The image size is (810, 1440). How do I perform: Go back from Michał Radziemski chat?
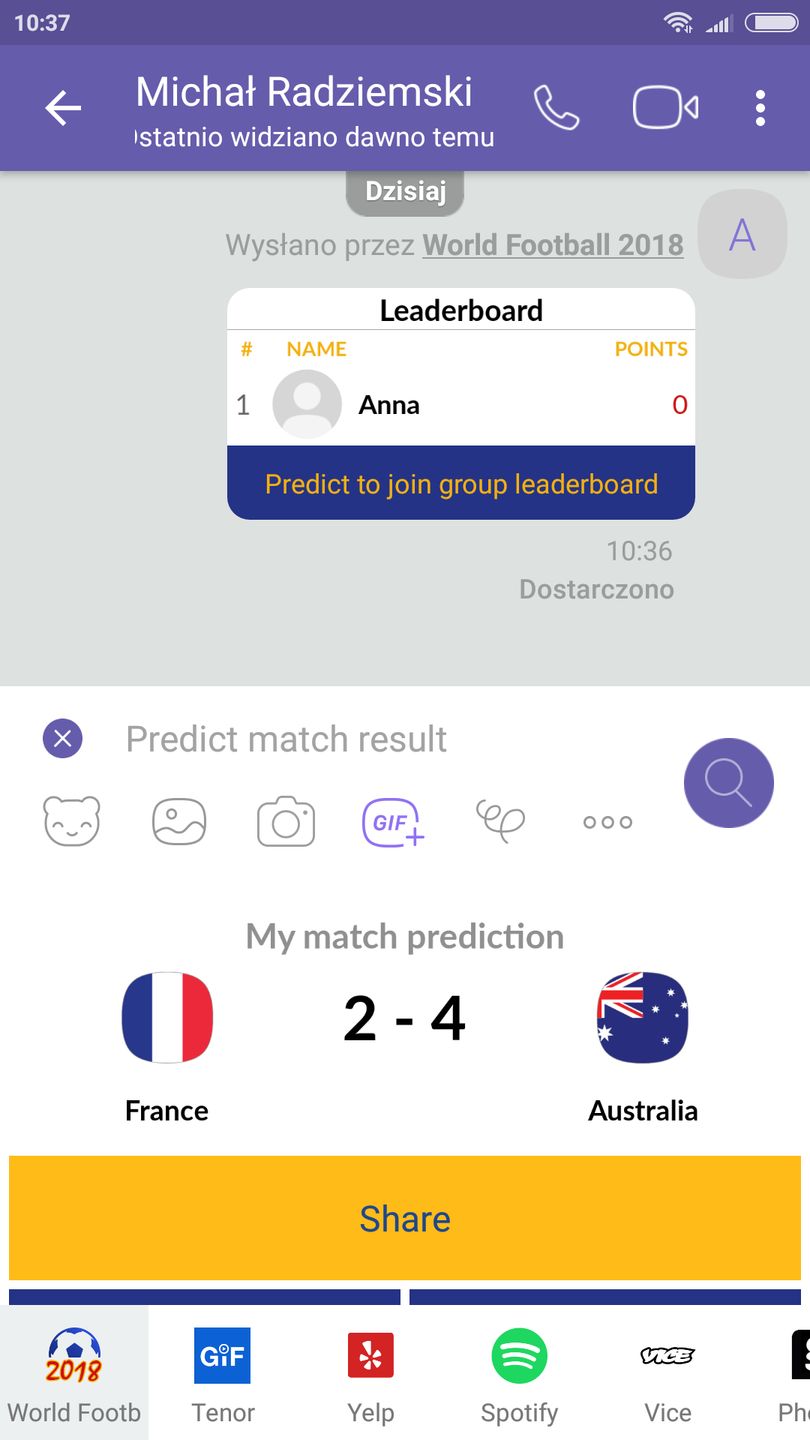pos(63,108)
